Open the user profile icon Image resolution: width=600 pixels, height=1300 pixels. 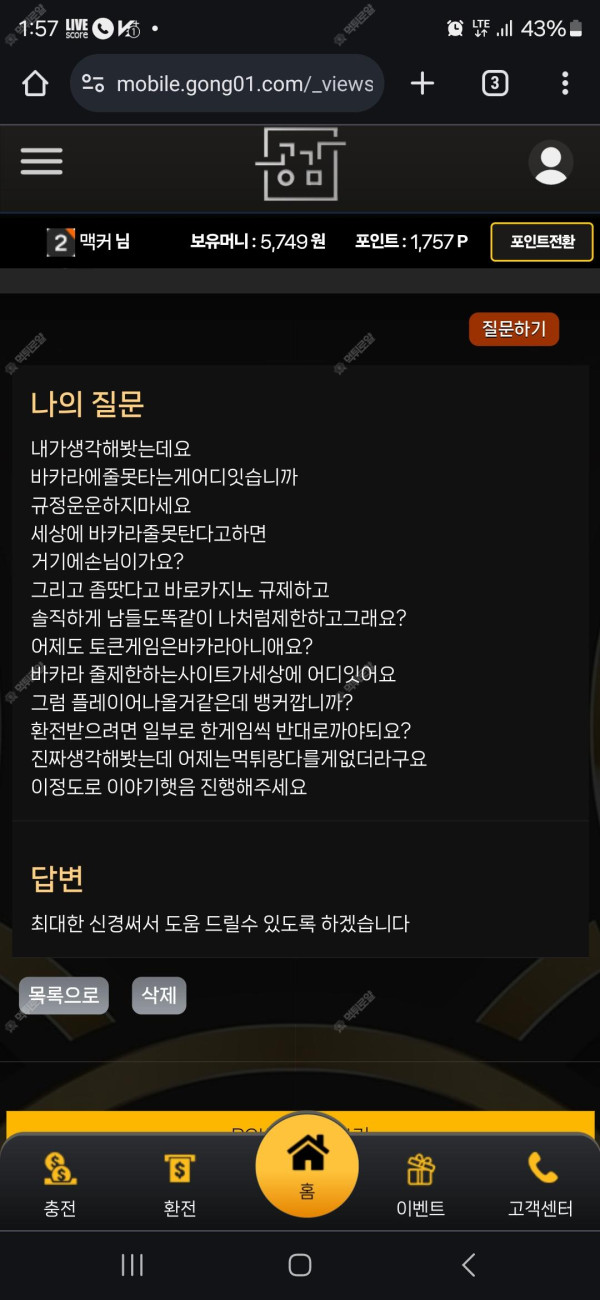[x=550, y=163]
